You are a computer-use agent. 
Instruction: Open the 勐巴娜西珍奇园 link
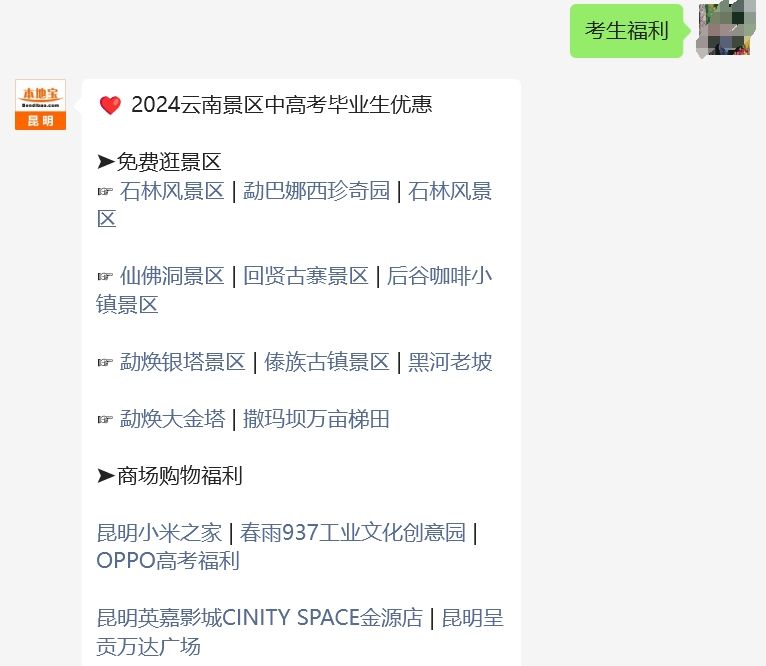[x=316, y=191]
